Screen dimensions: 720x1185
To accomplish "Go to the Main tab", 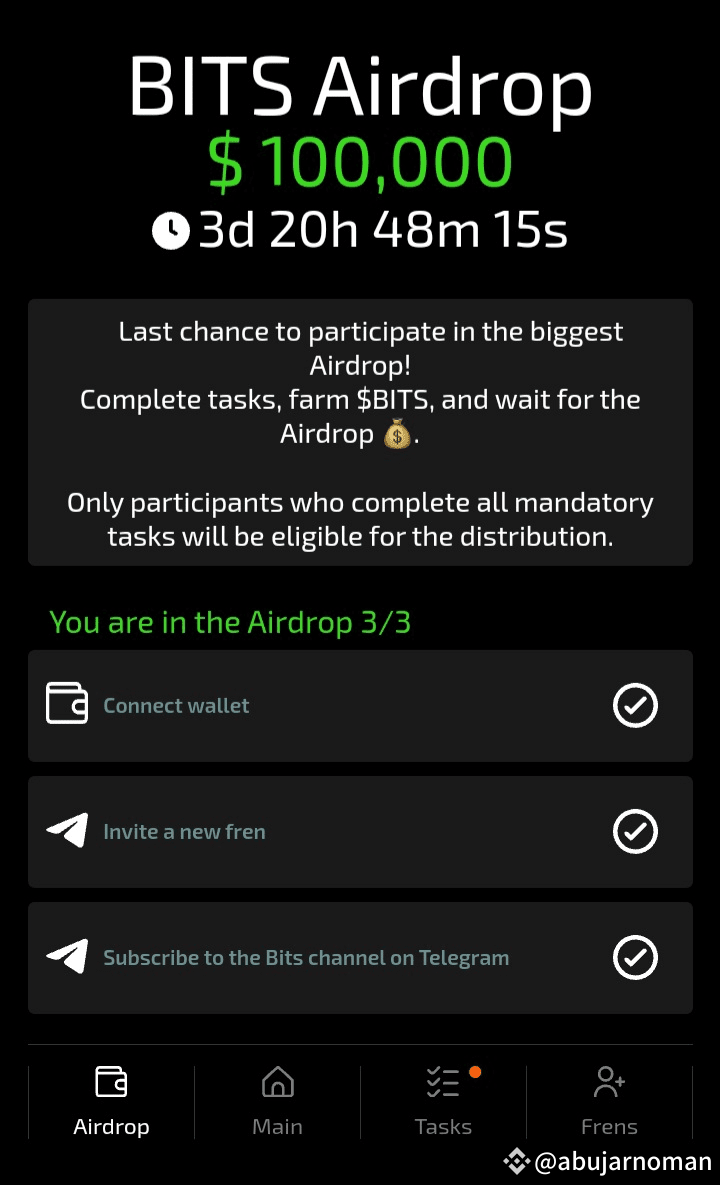I will click(x=277, y=1101).
